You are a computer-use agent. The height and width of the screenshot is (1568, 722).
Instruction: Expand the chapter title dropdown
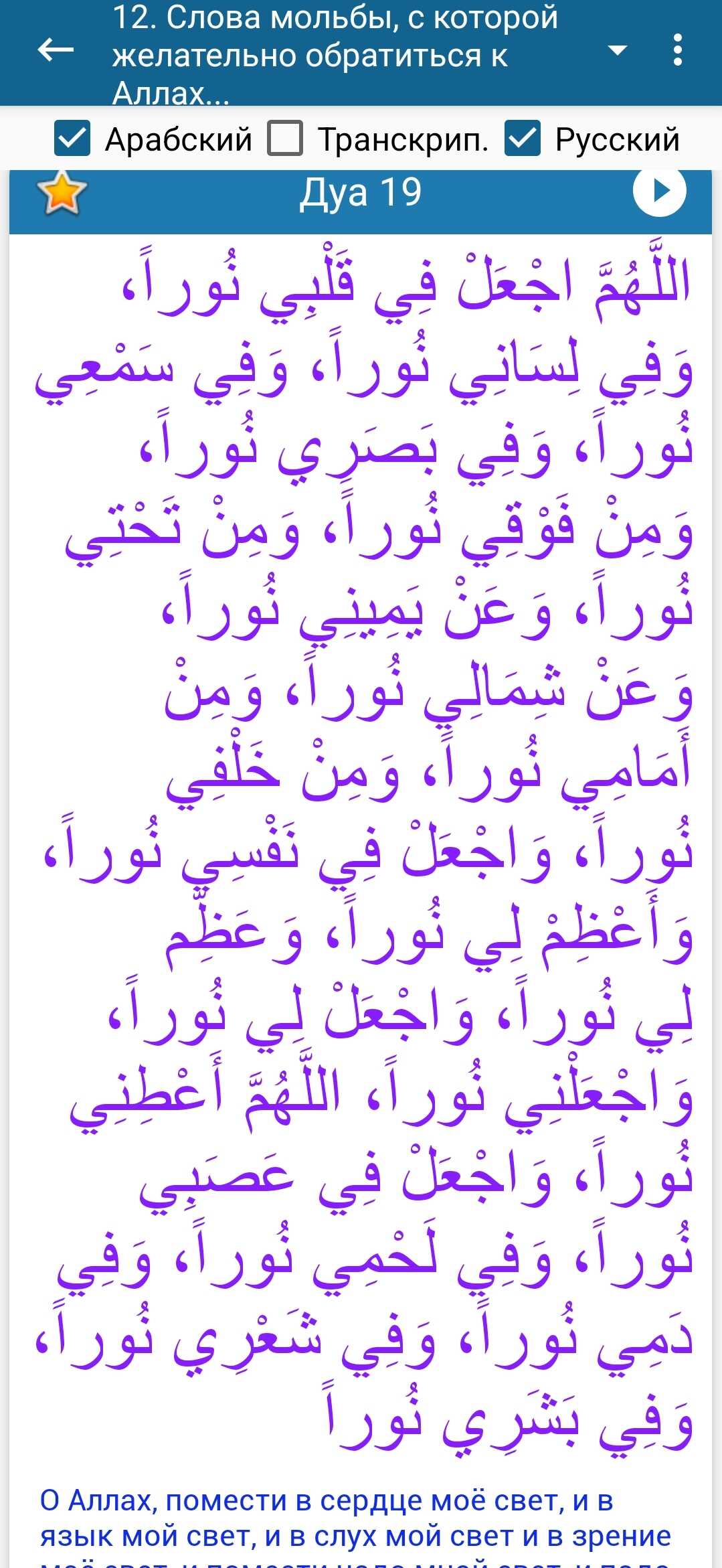coord(616,50)
